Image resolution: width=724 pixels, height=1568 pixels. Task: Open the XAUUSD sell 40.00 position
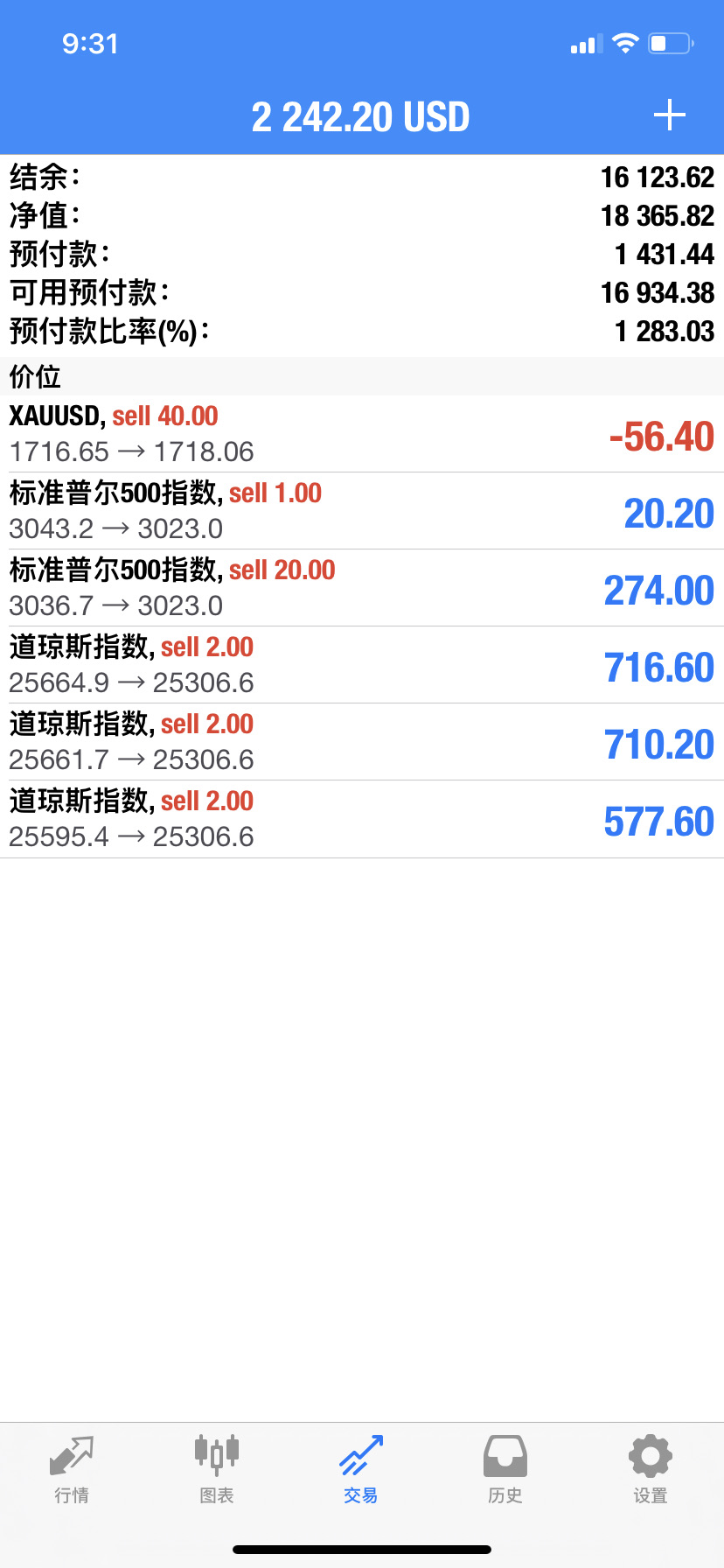(x=362, y=434)
